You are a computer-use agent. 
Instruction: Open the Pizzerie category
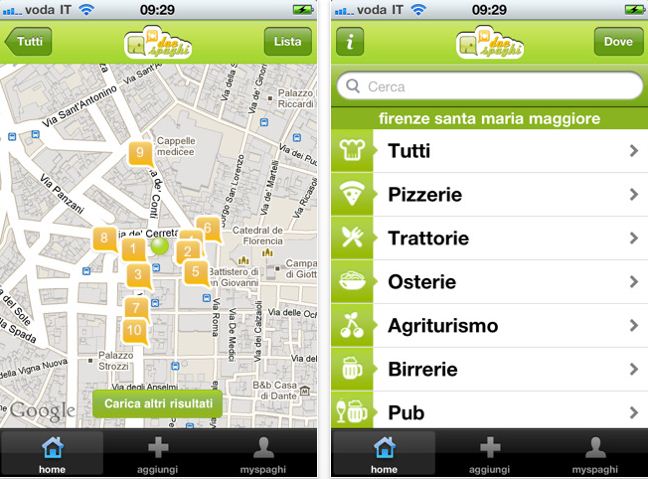click(x=490, y=195)
